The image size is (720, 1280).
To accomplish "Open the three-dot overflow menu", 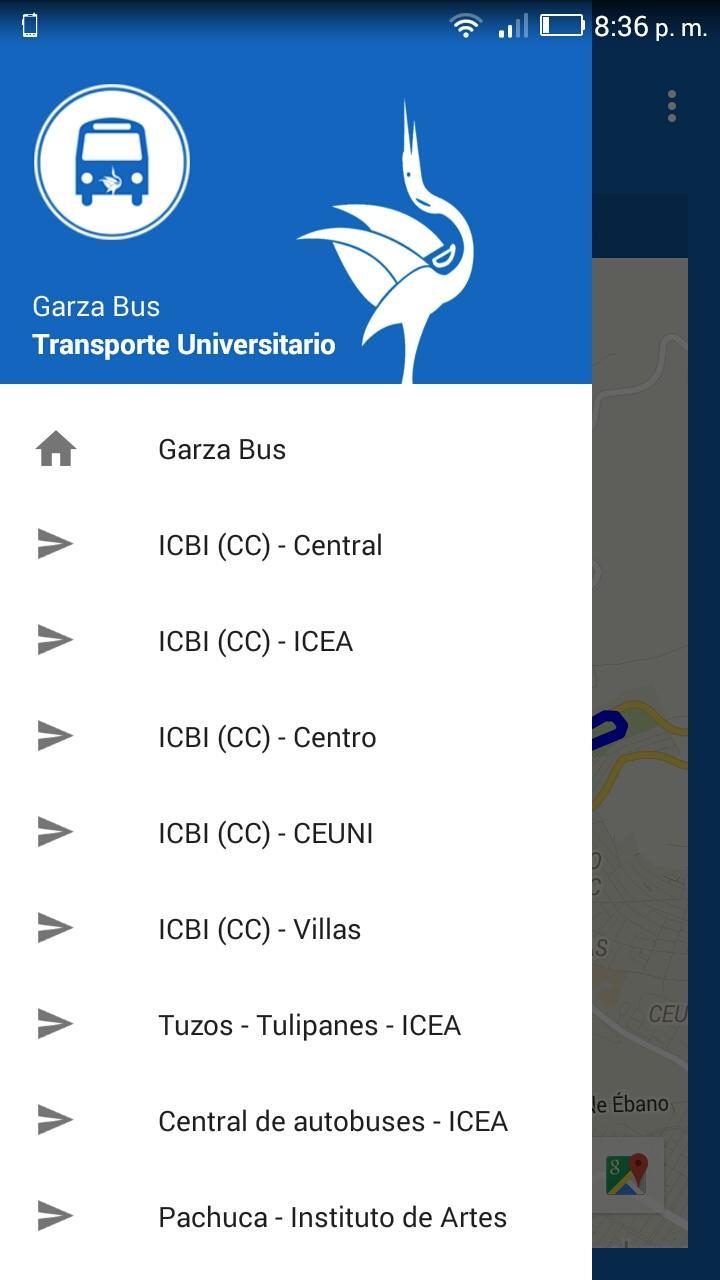I will (669, 104).
